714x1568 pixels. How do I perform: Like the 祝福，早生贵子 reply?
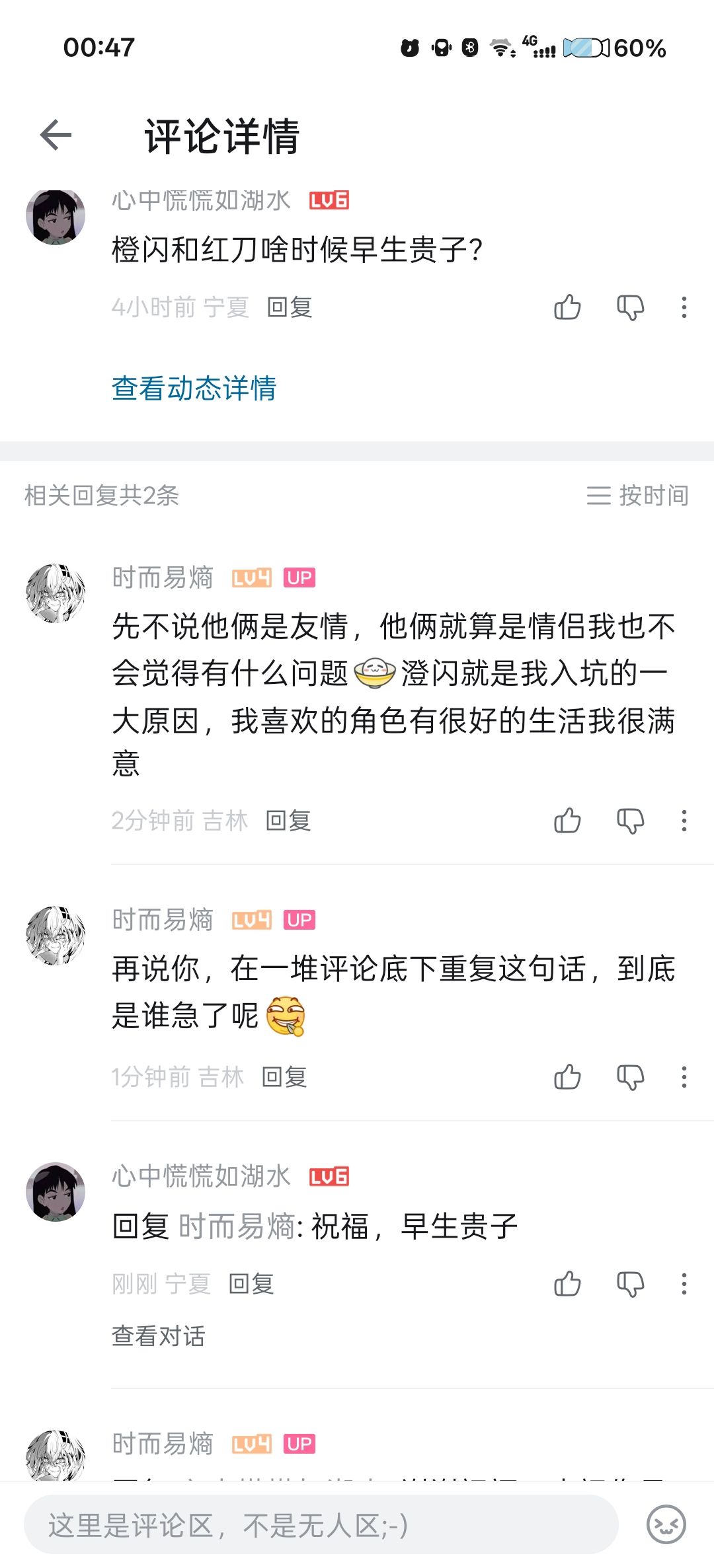567,1284
